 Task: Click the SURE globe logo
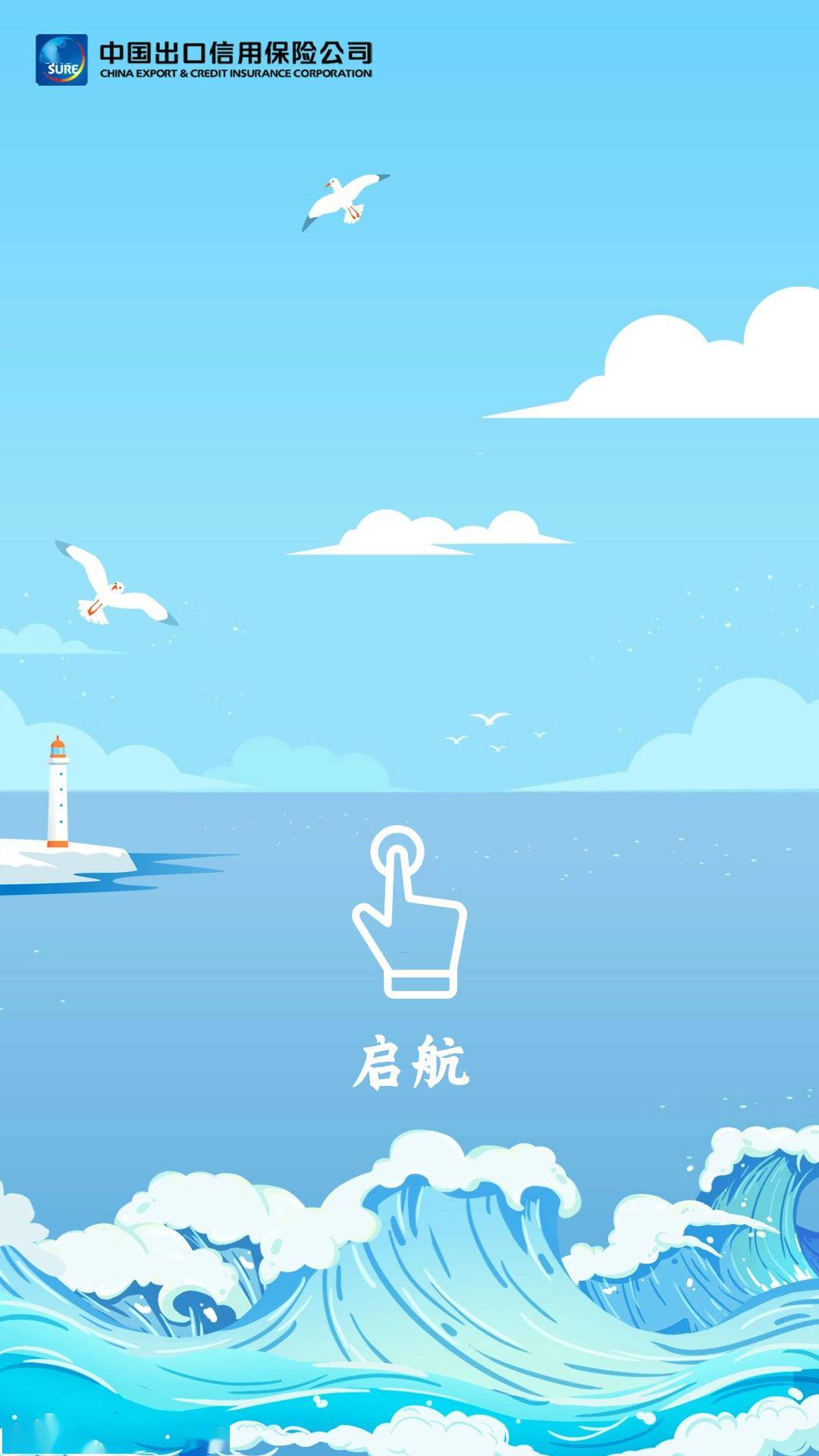point(59,57)
